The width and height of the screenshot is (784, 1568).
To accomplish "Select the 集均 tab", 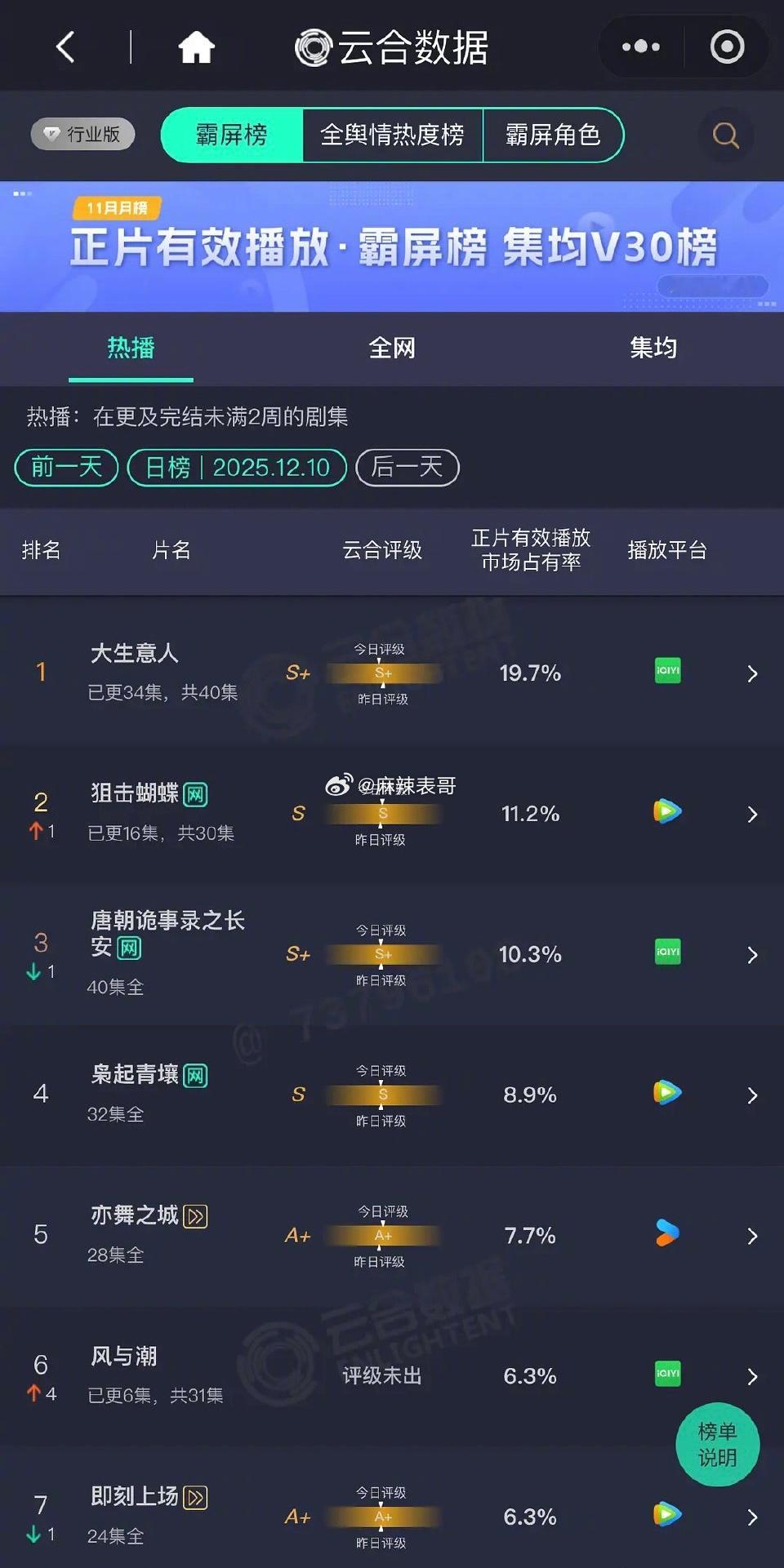I will 653,348.
